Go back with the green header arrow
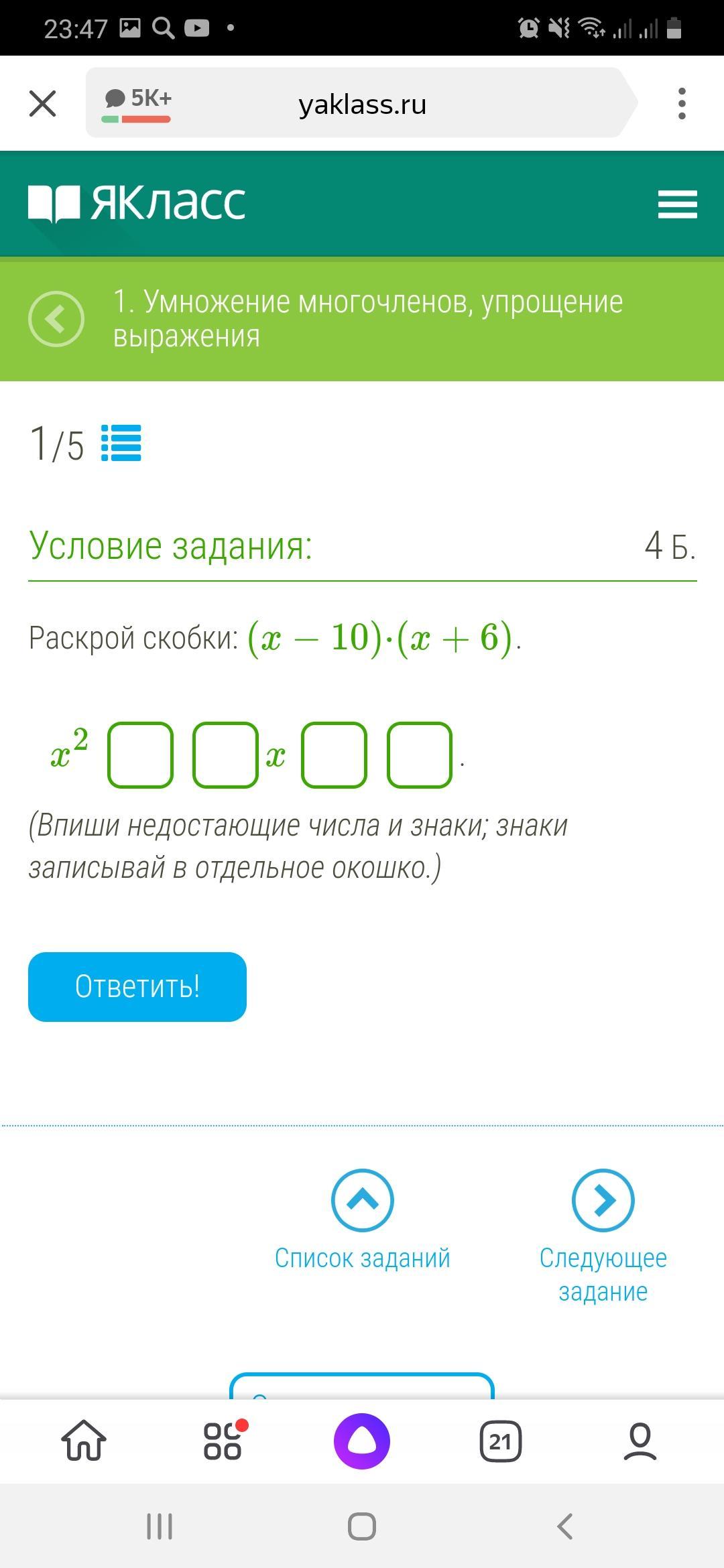This screenshot has width=724, height=1568. pyautogui.click(x=56, y=319)
